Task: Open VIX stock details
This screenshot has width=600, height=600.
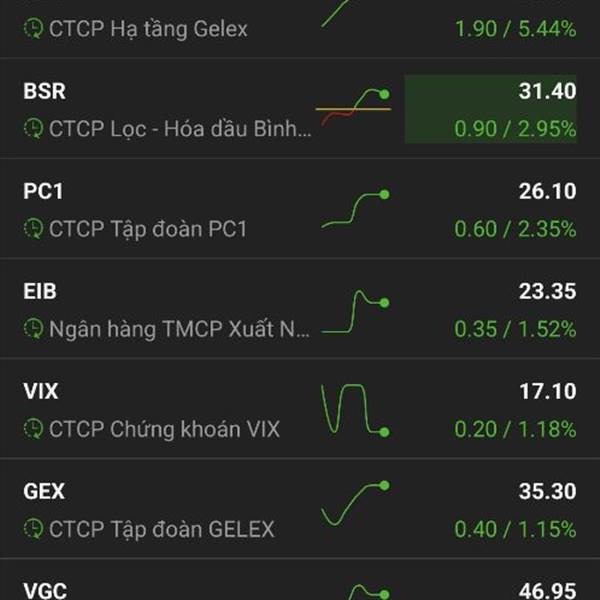Action: [150, 409]
